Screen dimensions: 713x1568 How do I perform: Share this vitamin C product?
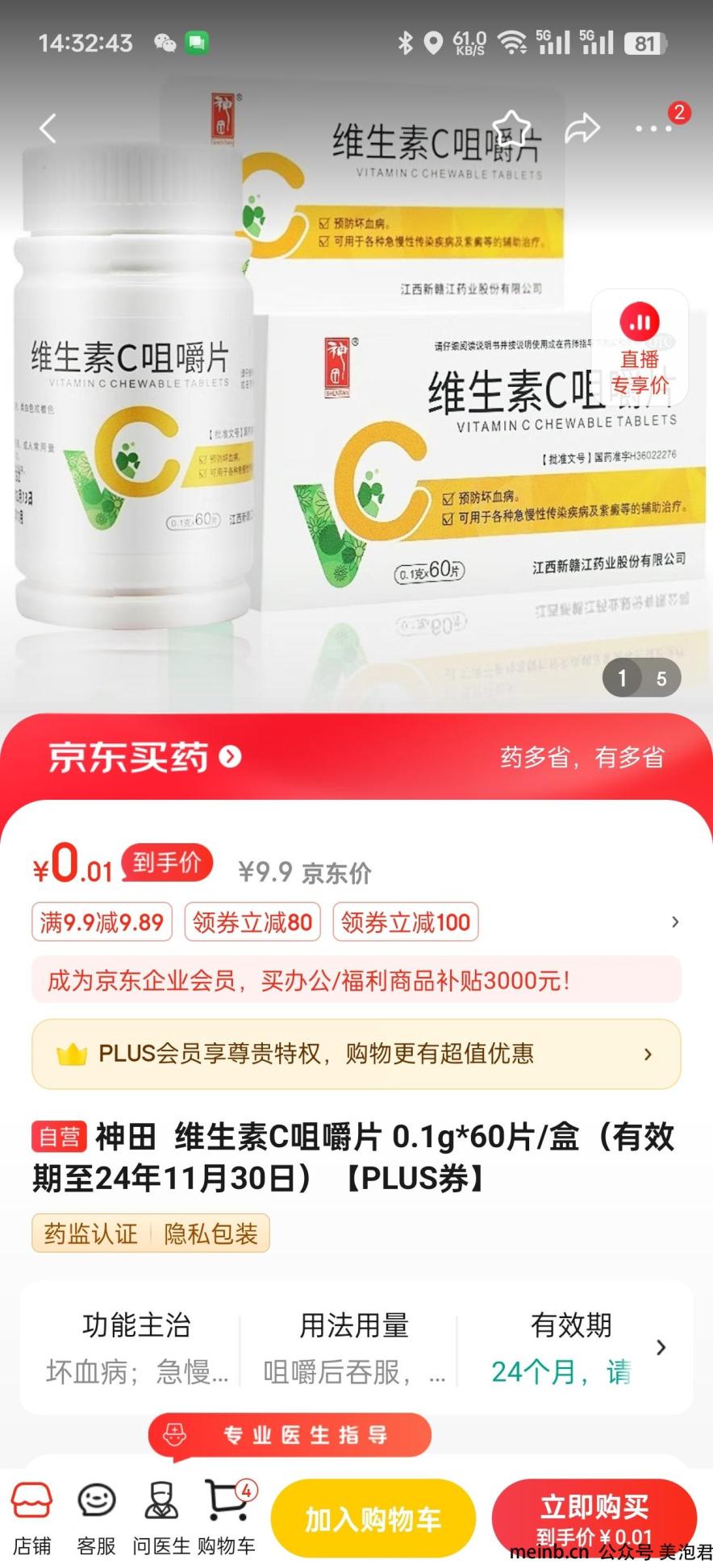point(582,127)
